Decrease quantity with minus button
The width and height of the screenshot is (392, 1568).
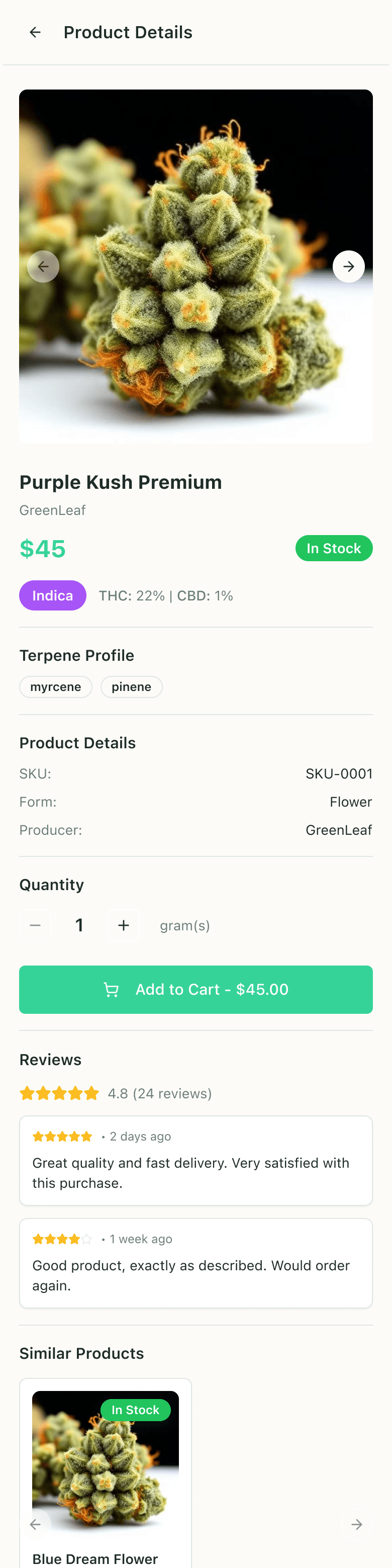pyautogui.click(x=35, y=925)
